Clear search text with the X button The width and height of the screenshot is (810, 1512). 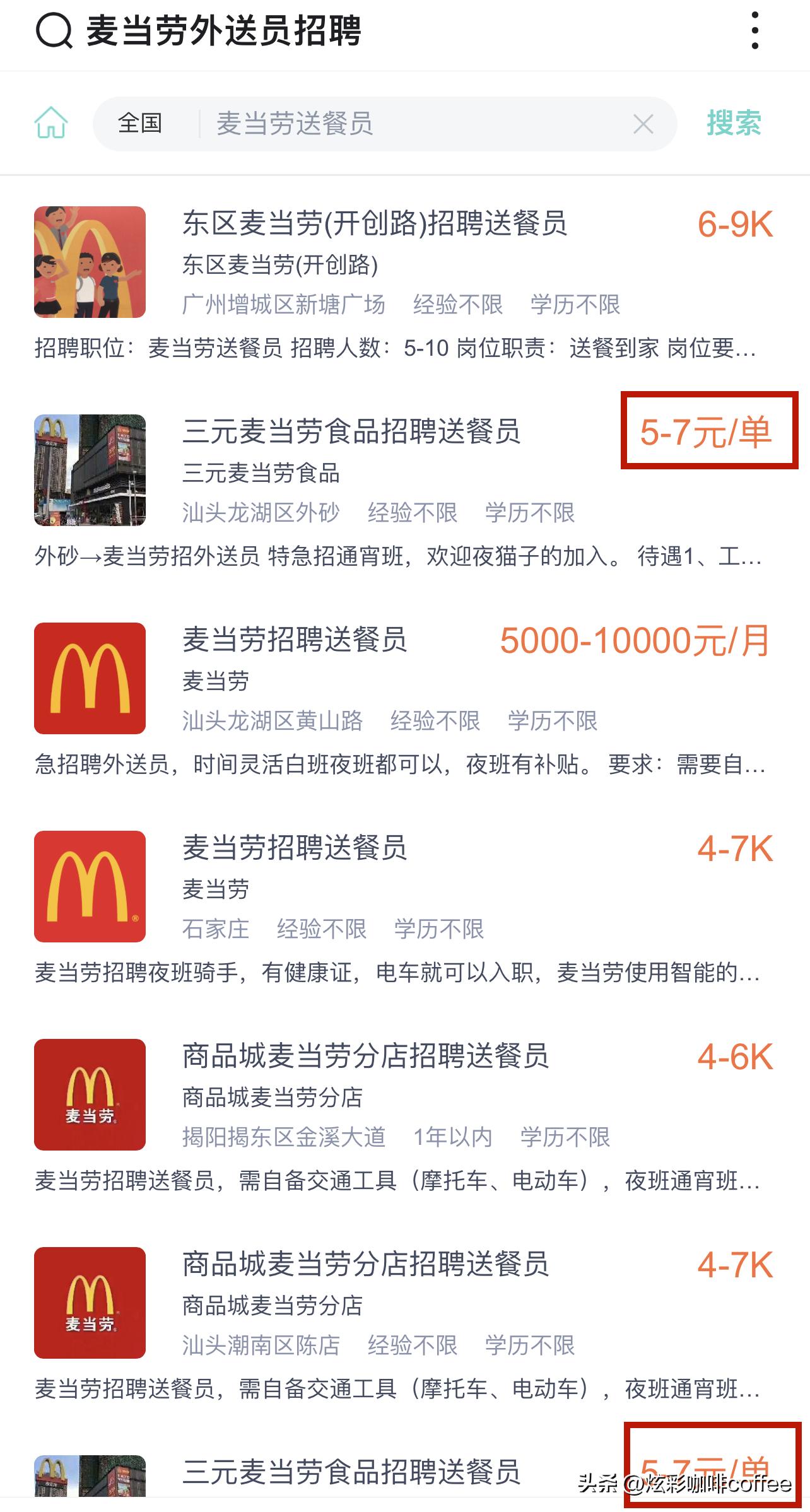[643, 124]
